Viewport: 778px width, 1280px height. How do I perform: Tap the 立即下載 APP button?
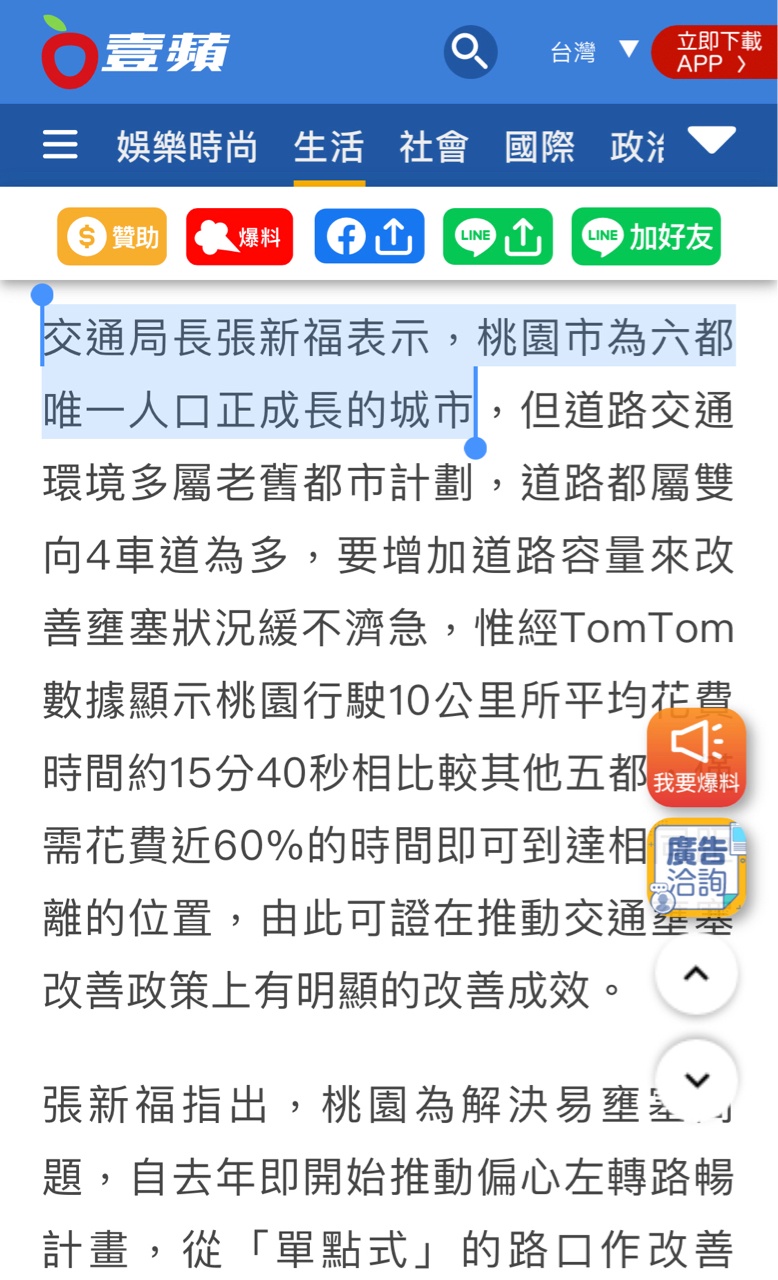click(x=716, y=52)
